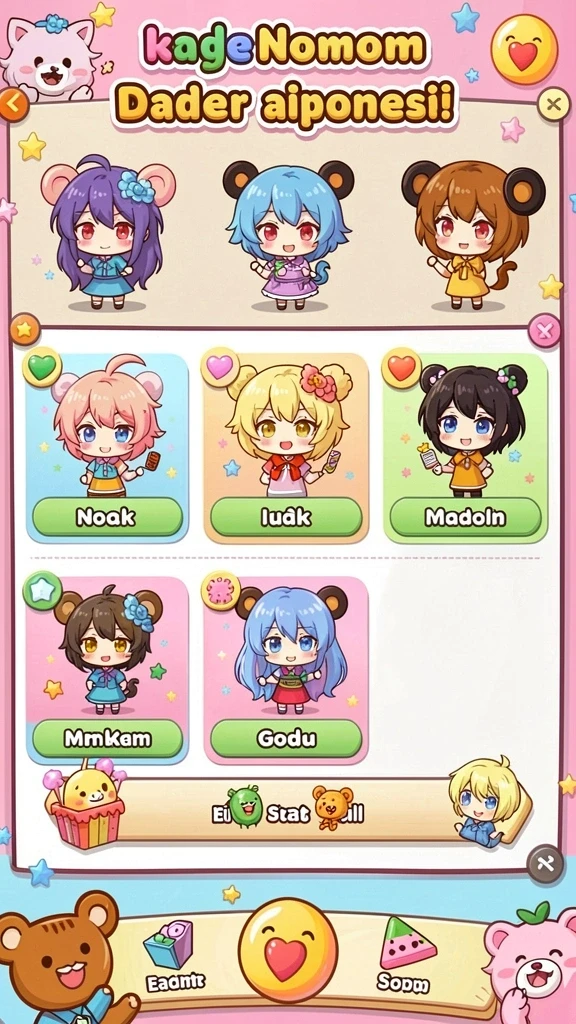Choose the Madoln button
The image size is (576, 1024).
tap(465, 517)
